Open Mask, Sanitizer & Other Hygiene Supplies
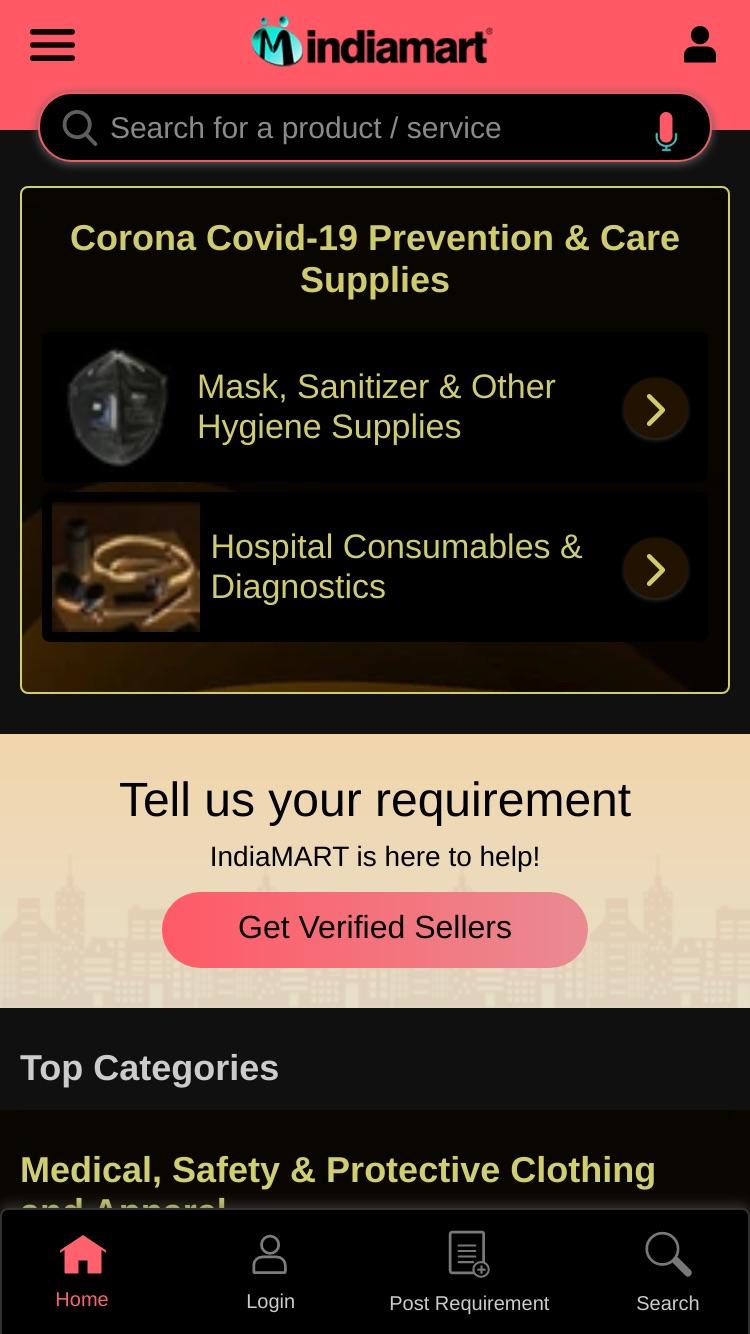Screen dimensions: 750x1334 click(375, 407)
